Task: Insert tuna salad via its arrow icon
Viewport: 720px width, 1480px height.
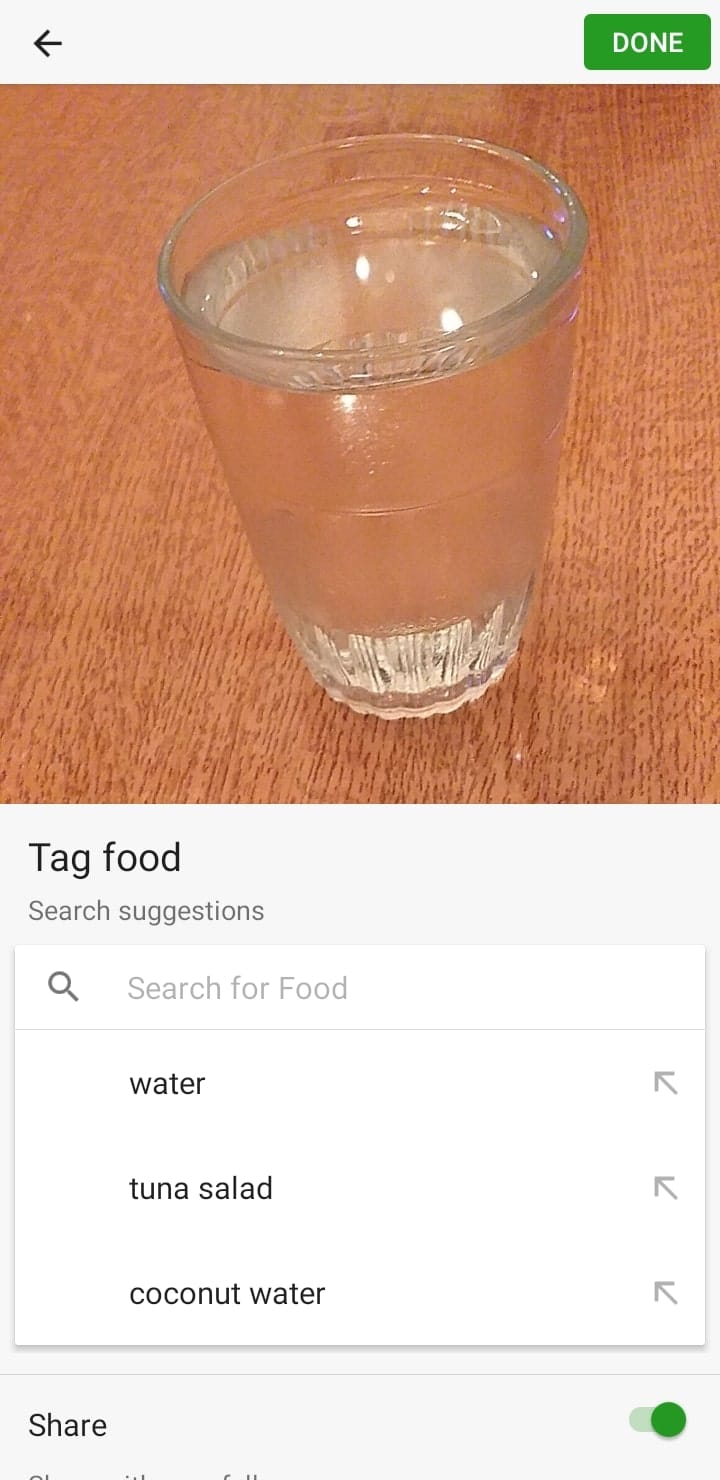Action: (665, 1188)
